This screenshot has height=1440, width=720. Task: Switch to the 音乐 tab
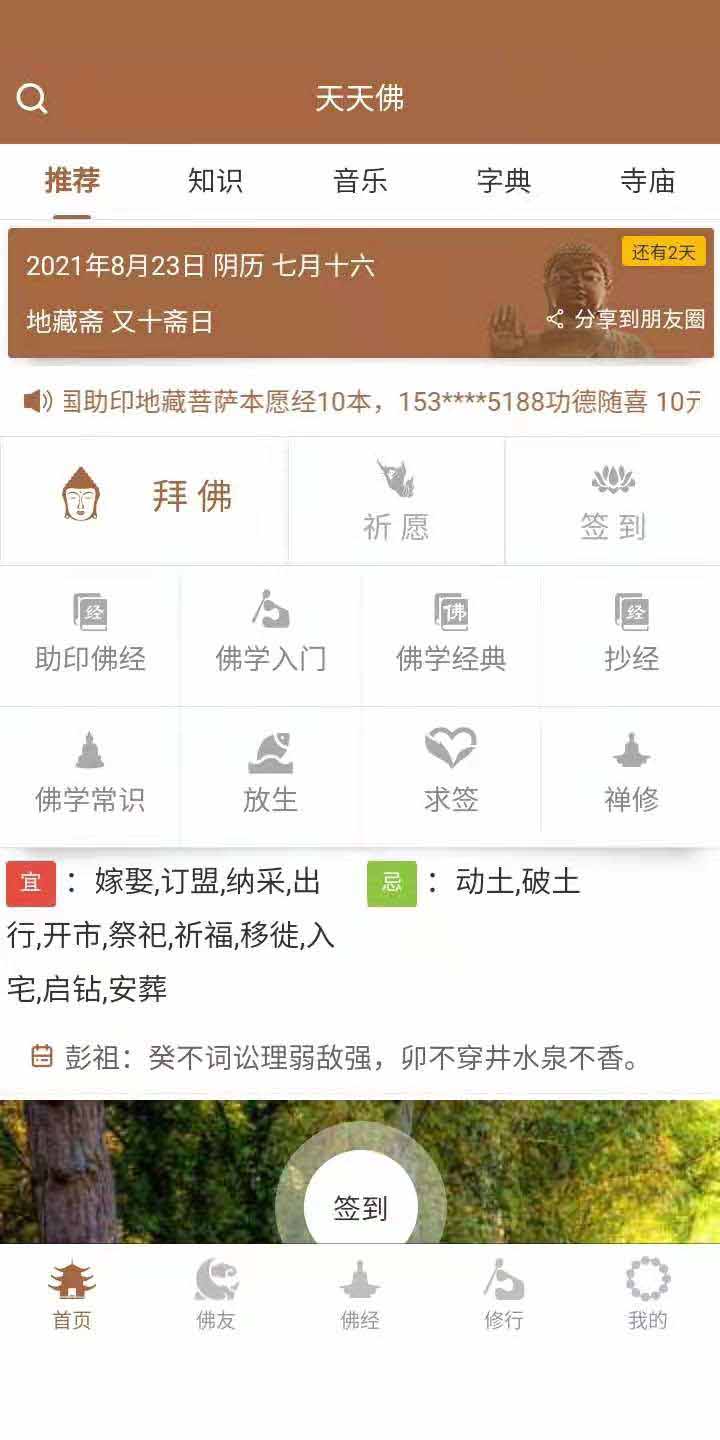(360, 181)
